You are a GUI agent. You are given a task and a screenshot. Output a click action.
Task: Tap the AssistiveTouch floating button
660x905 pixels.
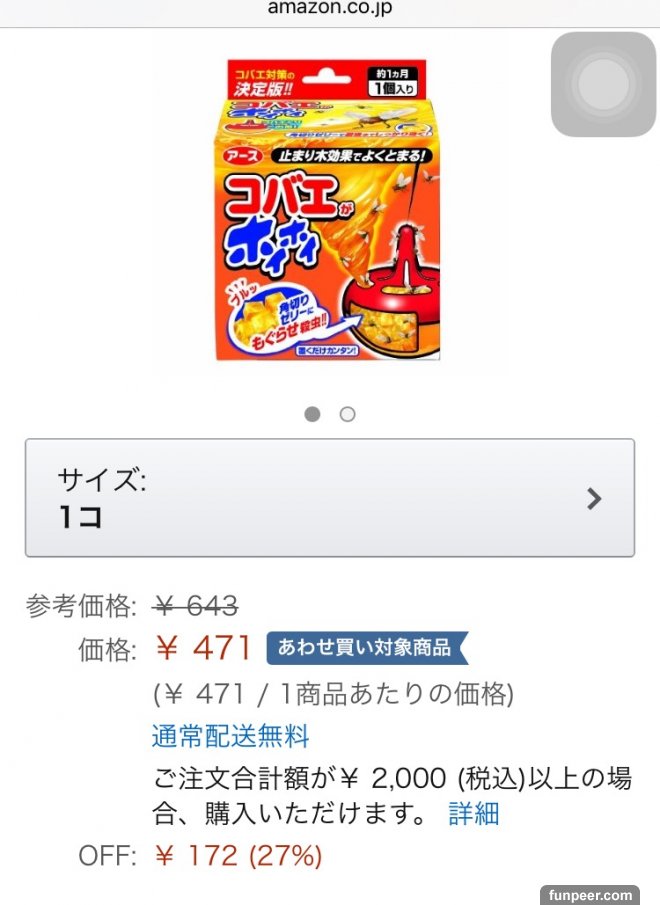tap(603, 84)
